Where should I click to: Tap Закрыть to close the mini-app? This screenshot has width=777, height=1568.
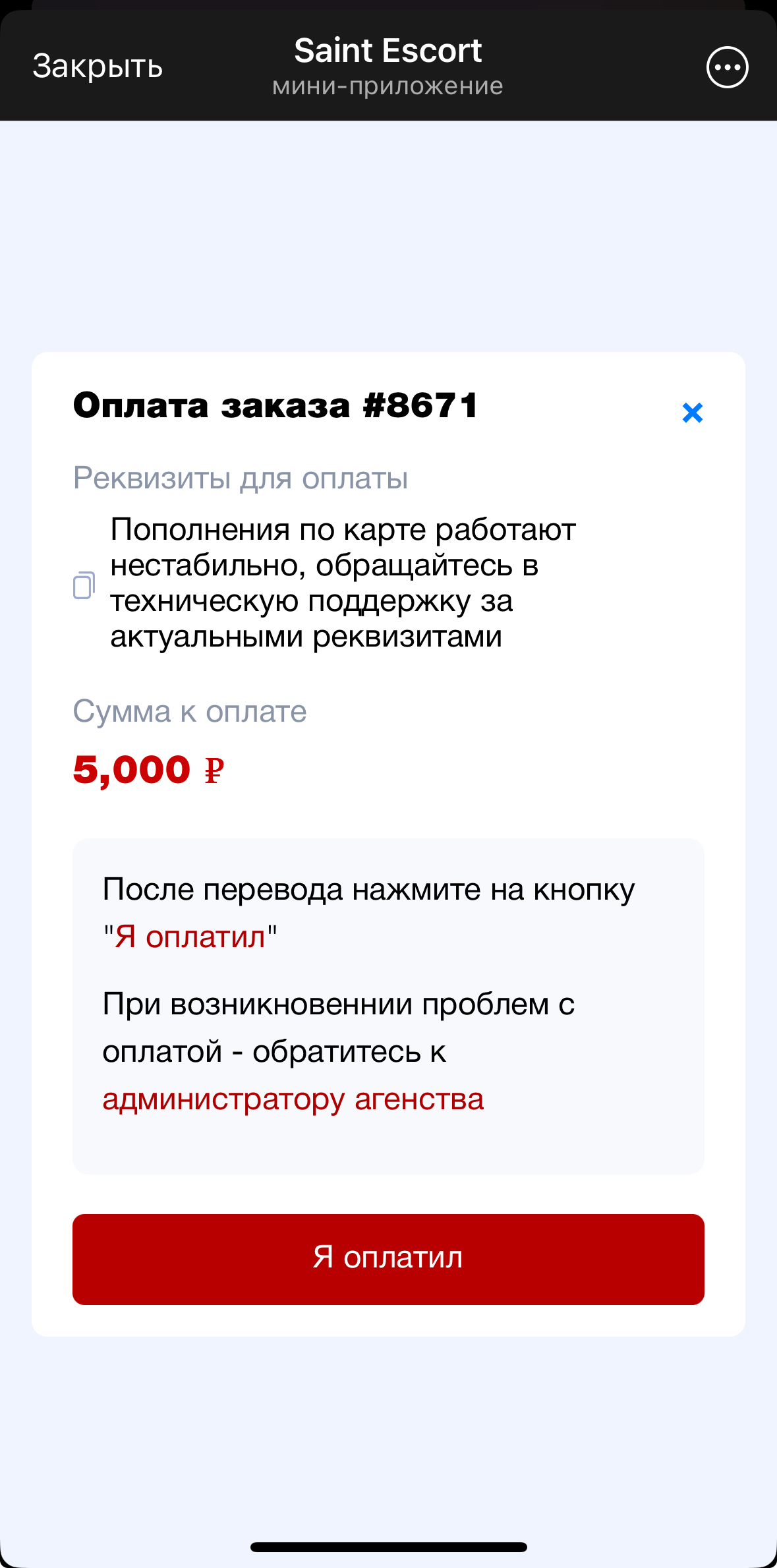click(98, 67)
